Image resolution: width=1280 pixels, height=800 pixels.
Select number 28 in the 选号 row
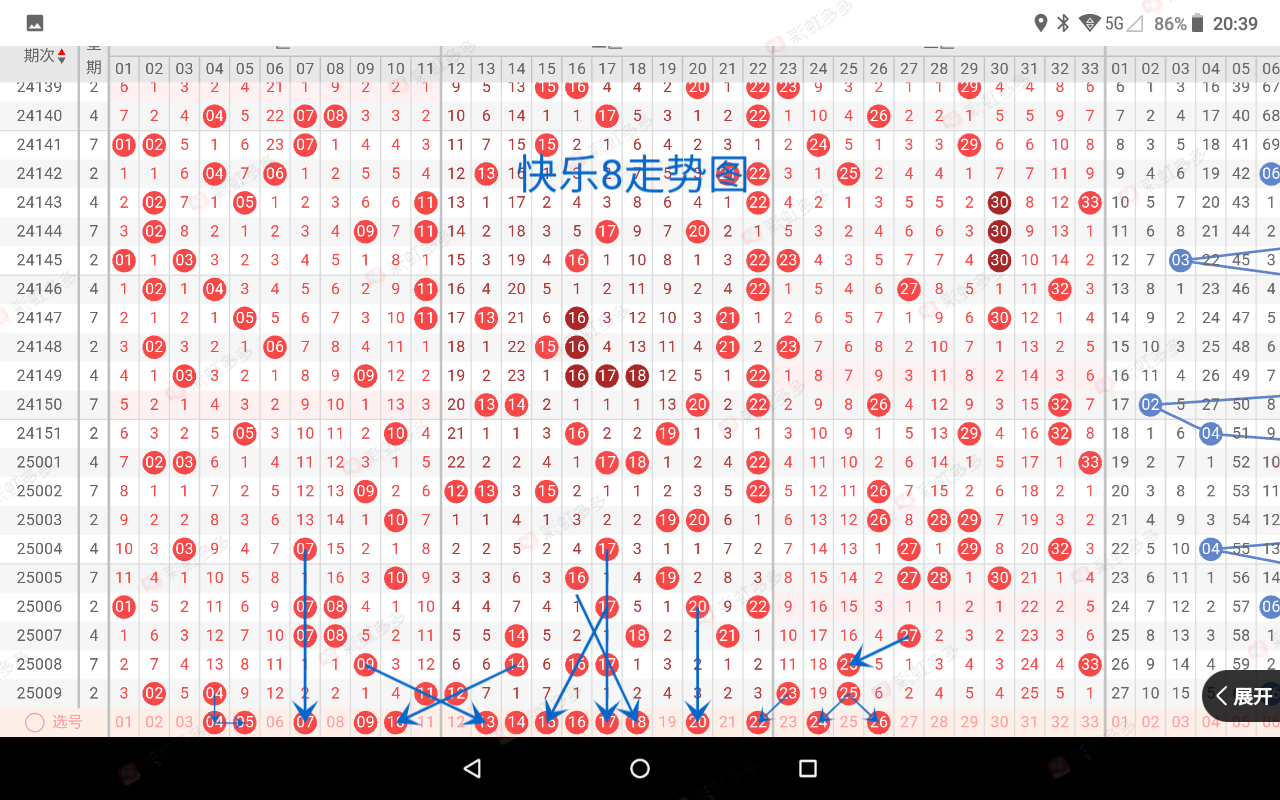[939, 722]
